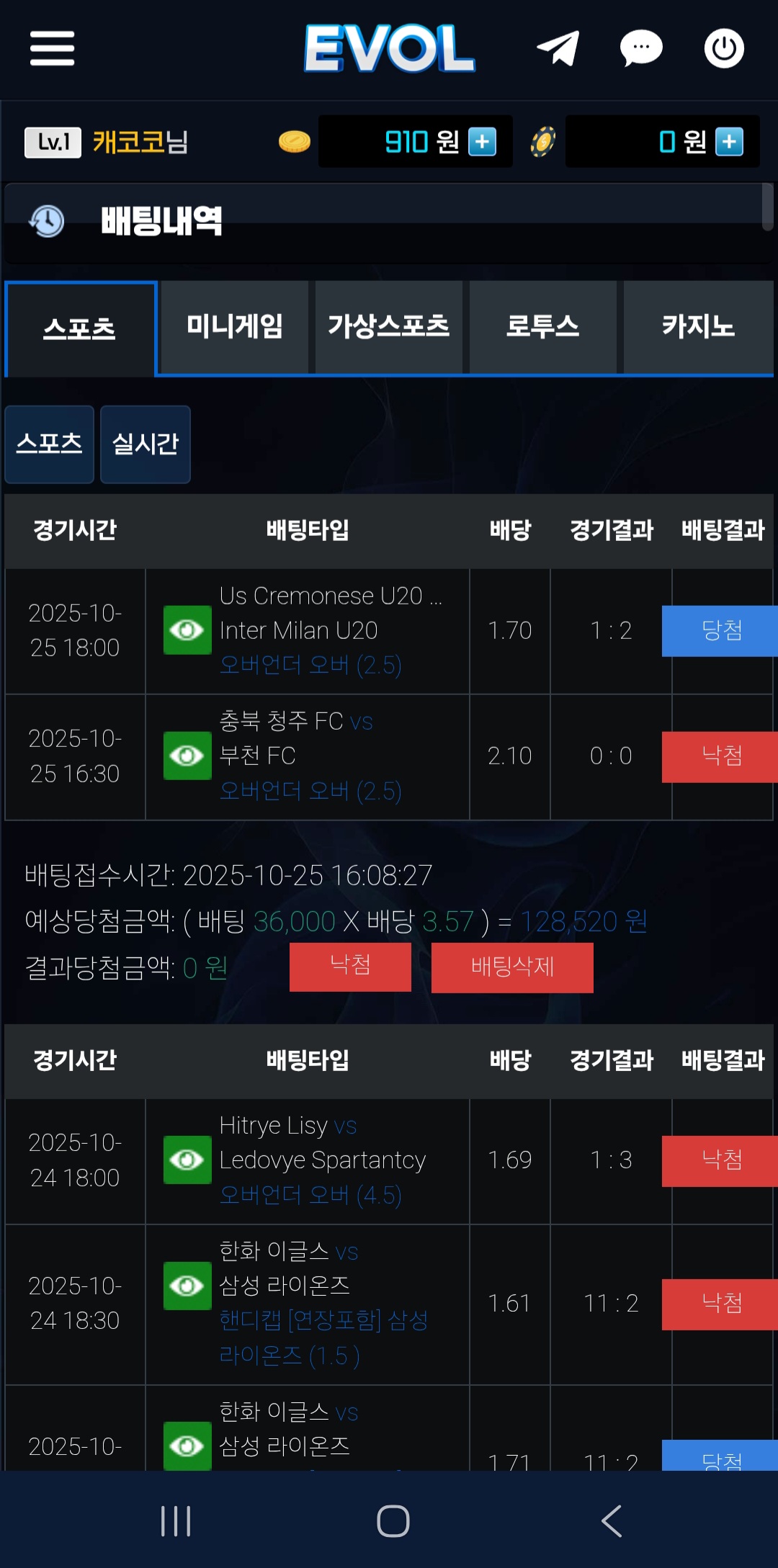Screen dimensions: 778x1568
Task: Switch to the 로투스 tab
Action: pos(542,327)
